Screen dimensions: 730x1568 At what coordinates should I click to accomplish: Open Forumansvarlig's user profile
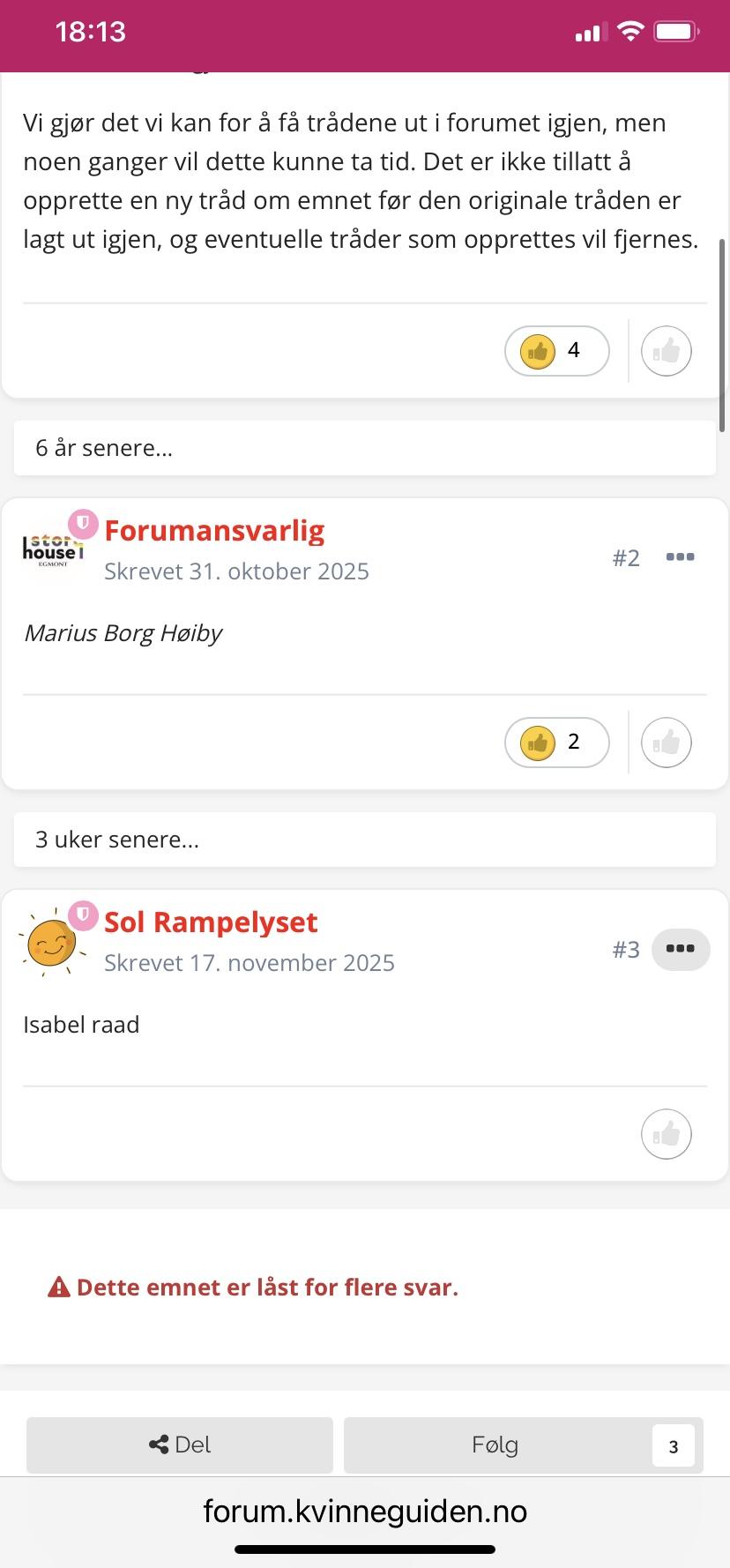(x=214, y=531)
